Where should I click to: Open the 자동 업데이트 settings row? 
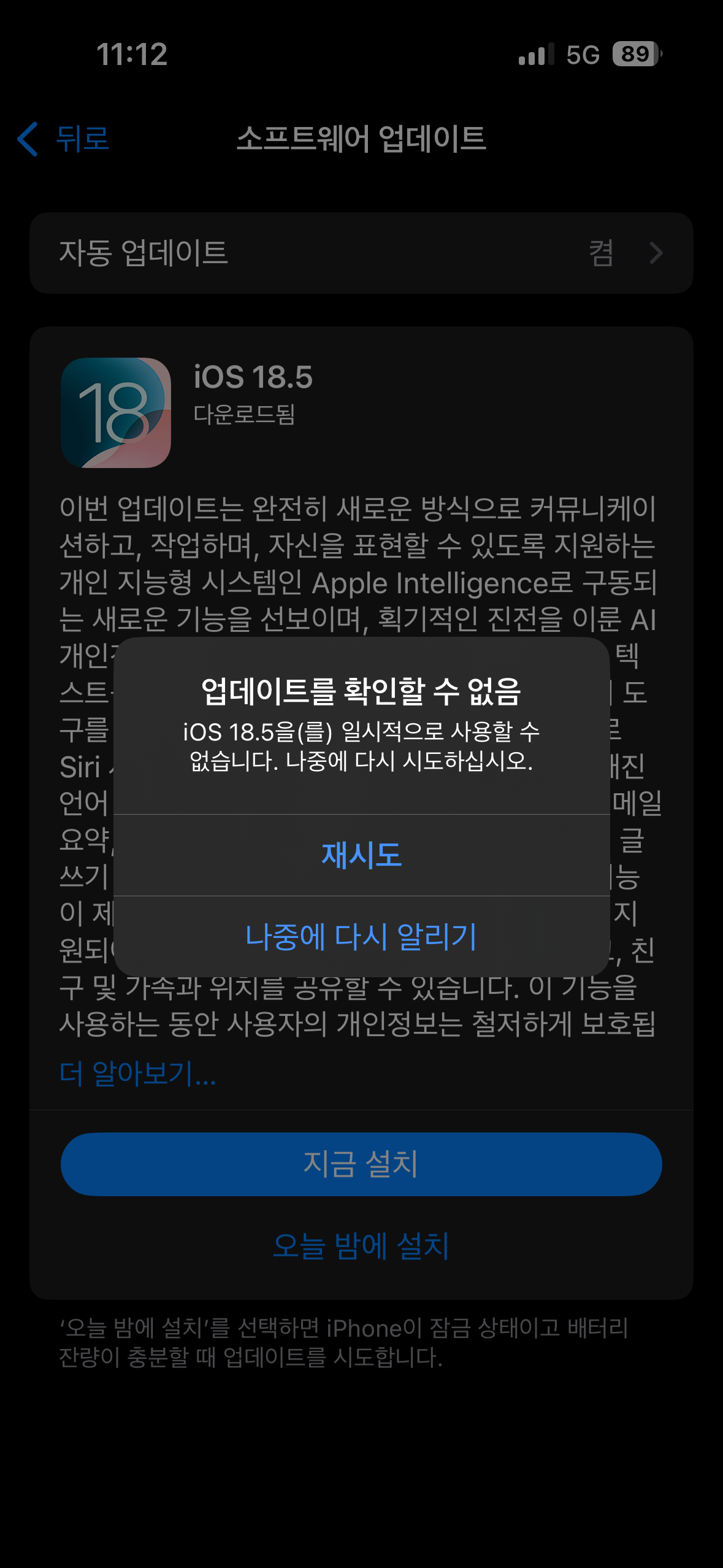(361, 253)
